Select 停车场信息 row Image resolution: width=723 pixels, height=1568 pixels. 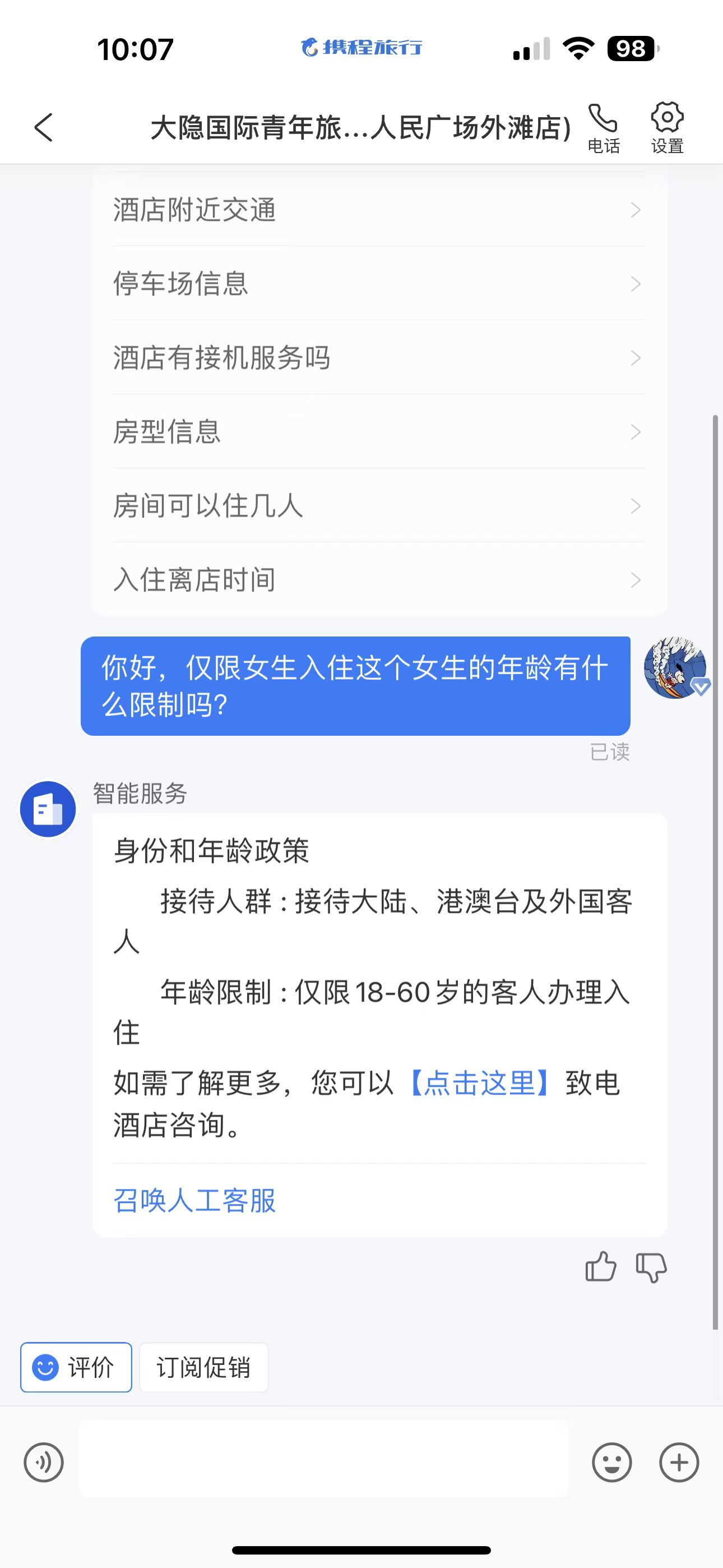point(378,284)
